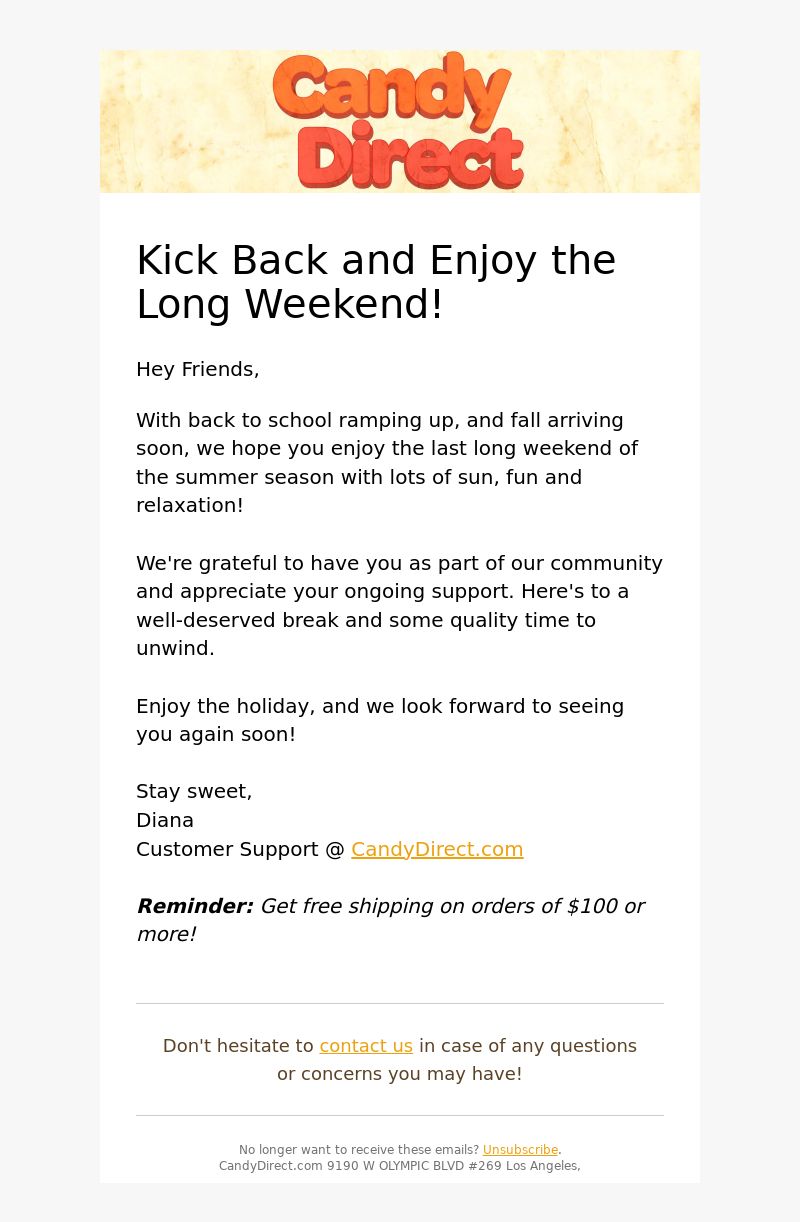Unsubscribe from these emails
The image size is (800, 1222).
(x=520, y=1150)
